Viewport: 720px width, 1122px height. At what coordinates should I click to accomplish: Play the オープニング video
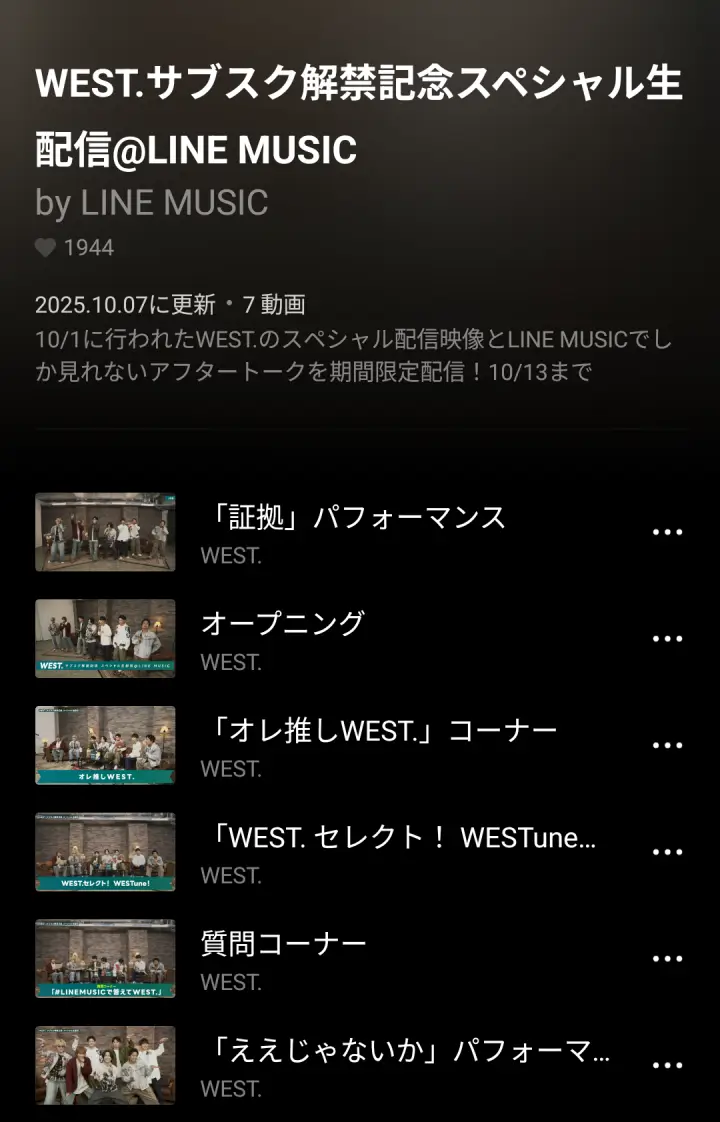[105, 638]
